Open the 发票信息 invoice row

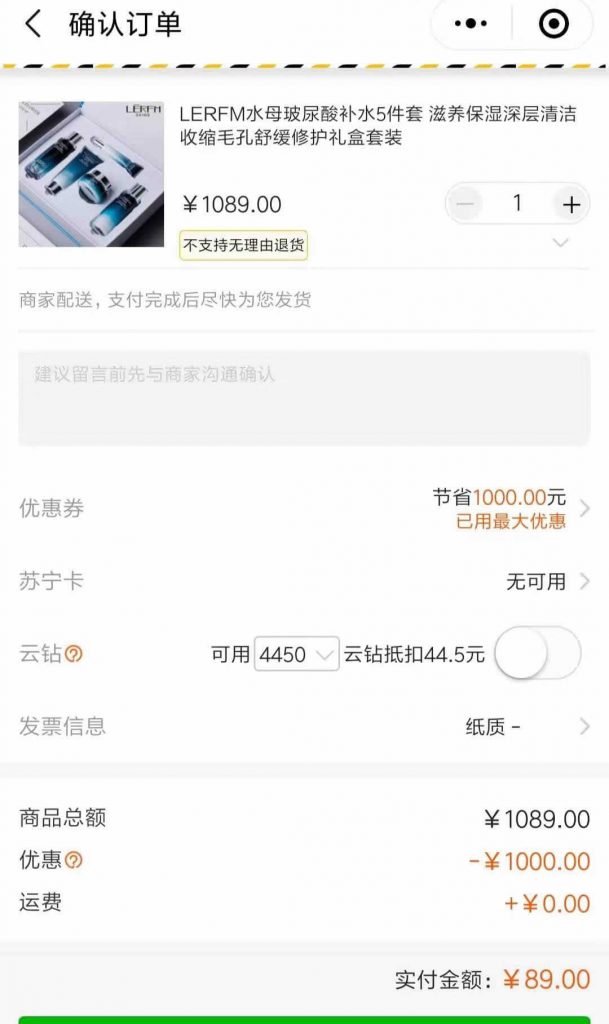(x=304, y=726)
